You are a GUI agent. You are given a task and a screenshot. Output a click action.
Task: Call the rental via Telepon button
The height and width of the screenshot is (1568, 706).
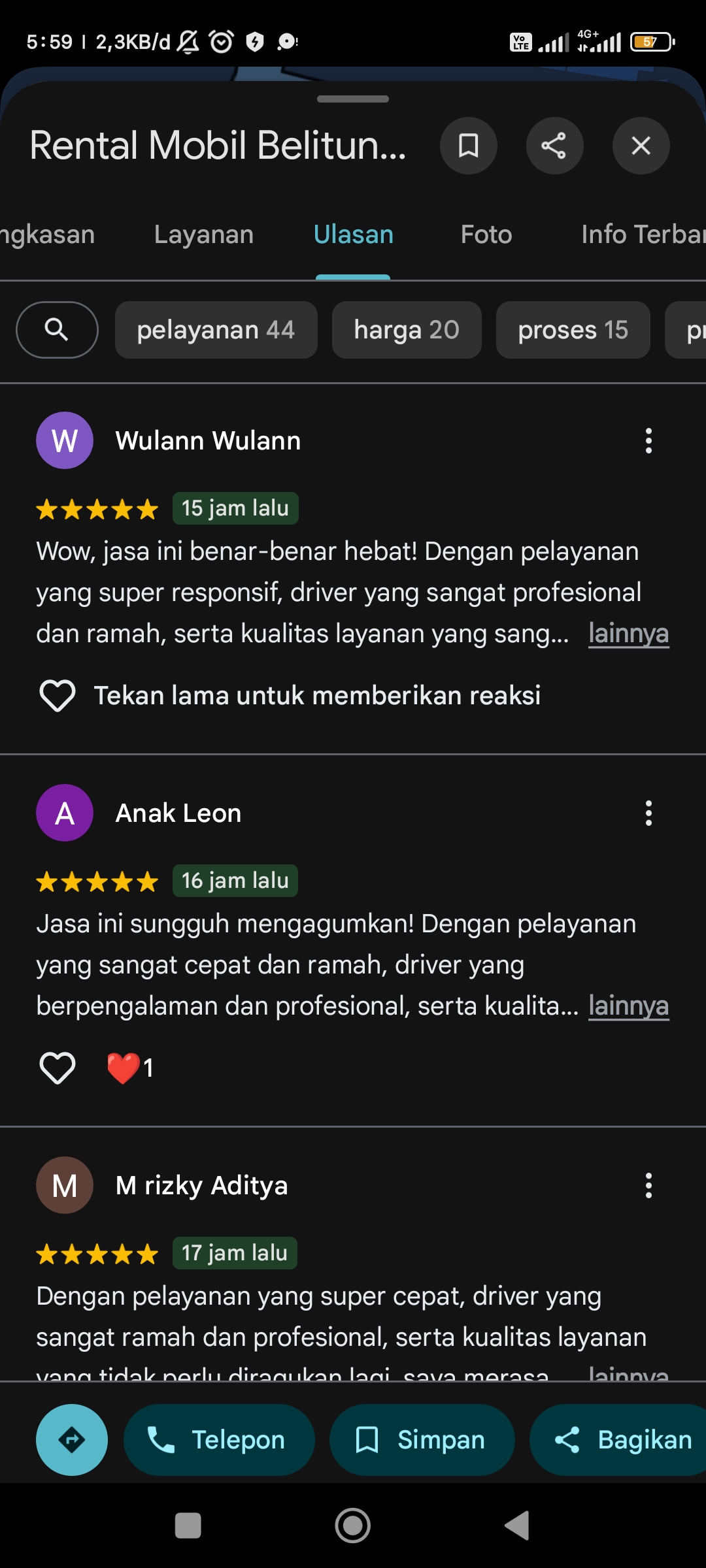click(x=219, y=1440)
